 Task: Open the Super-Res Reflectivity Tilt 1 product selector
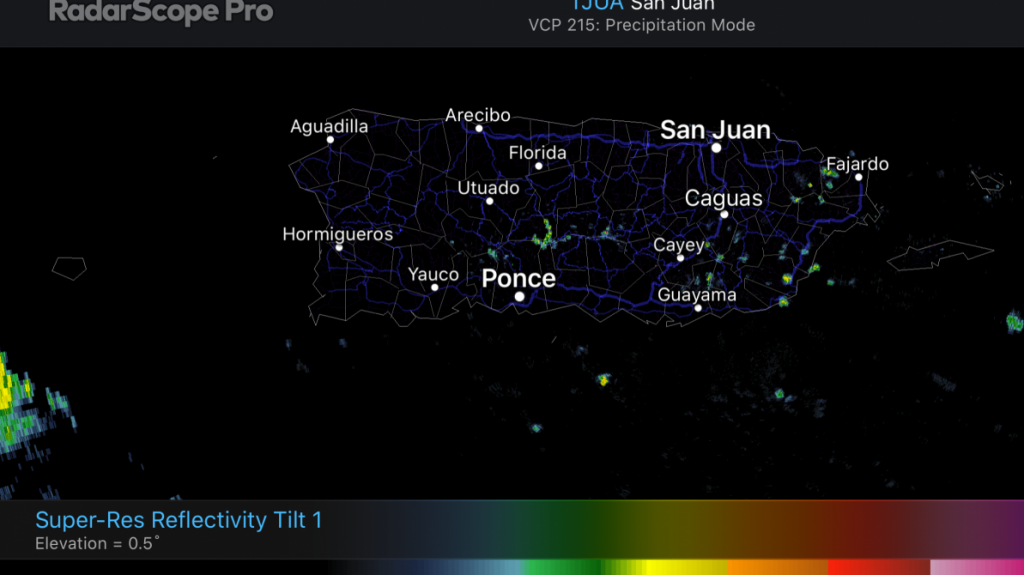179,521
